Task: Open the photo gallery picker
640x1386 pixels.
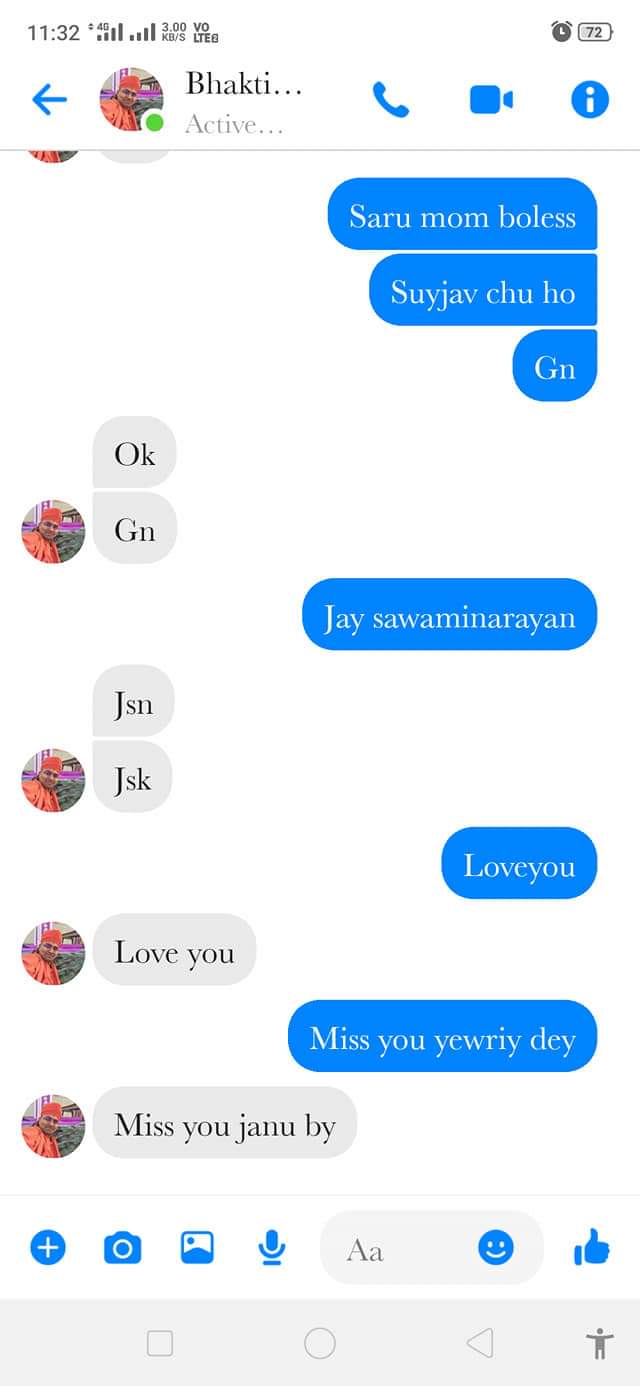Action: [197, 1247]
